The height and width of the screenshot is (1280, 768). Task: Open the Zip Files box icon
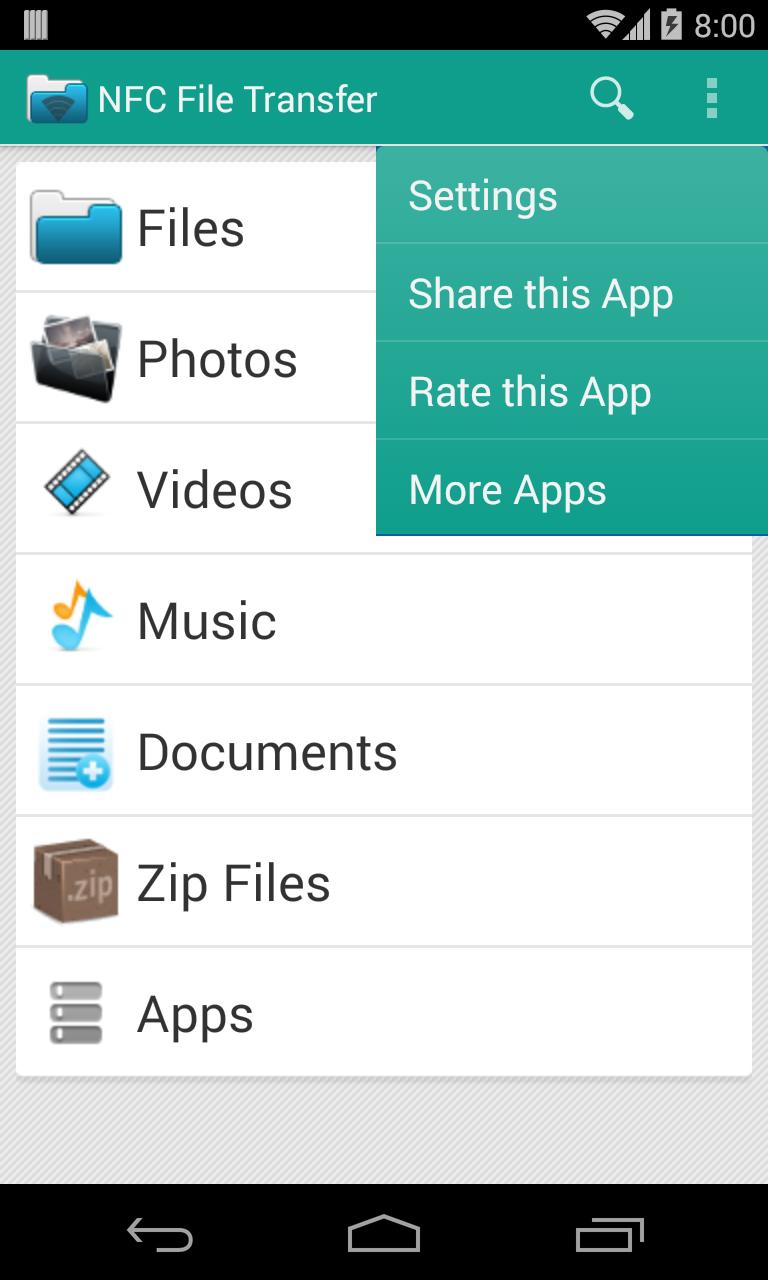coord(74,882)
